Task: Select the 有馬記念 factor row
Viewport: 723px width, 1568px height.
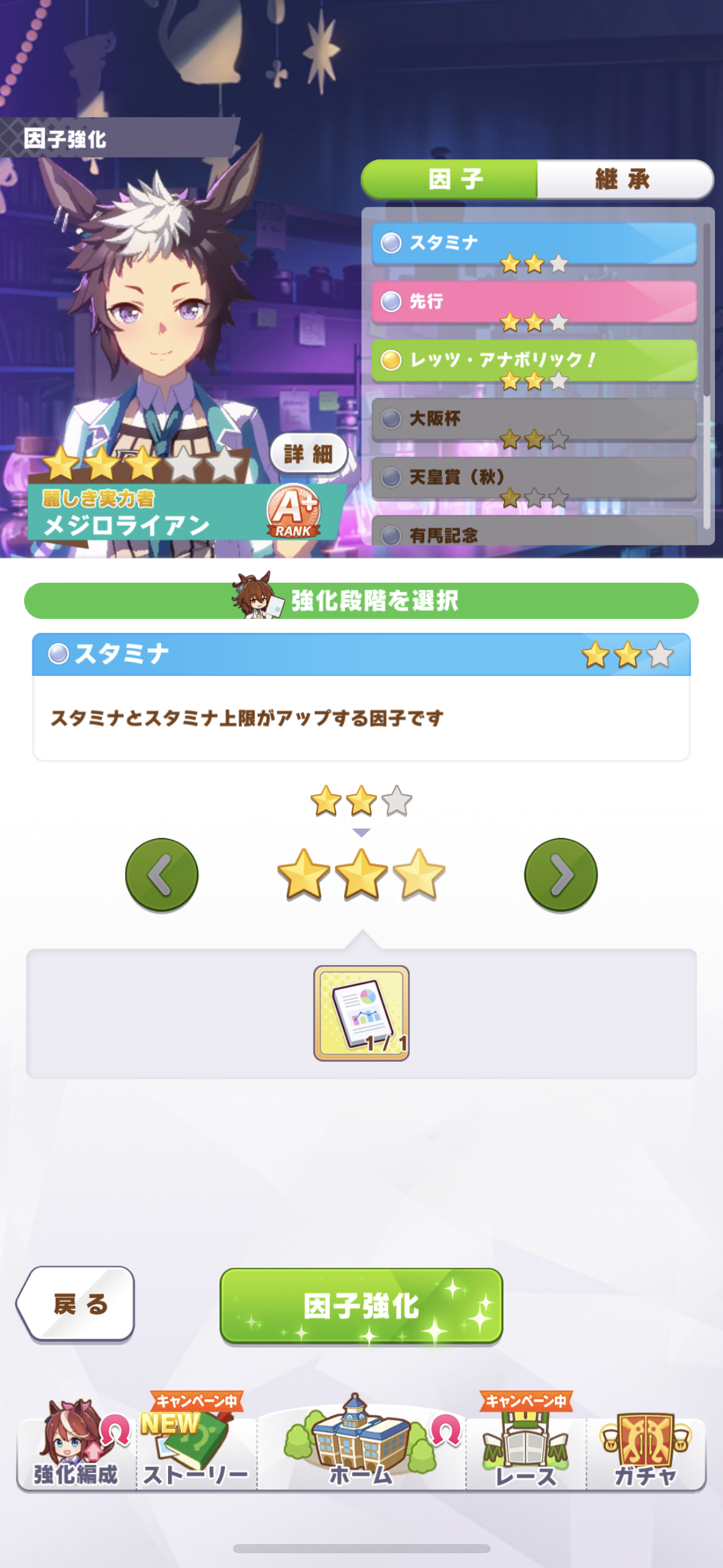Action: [534, 534]
